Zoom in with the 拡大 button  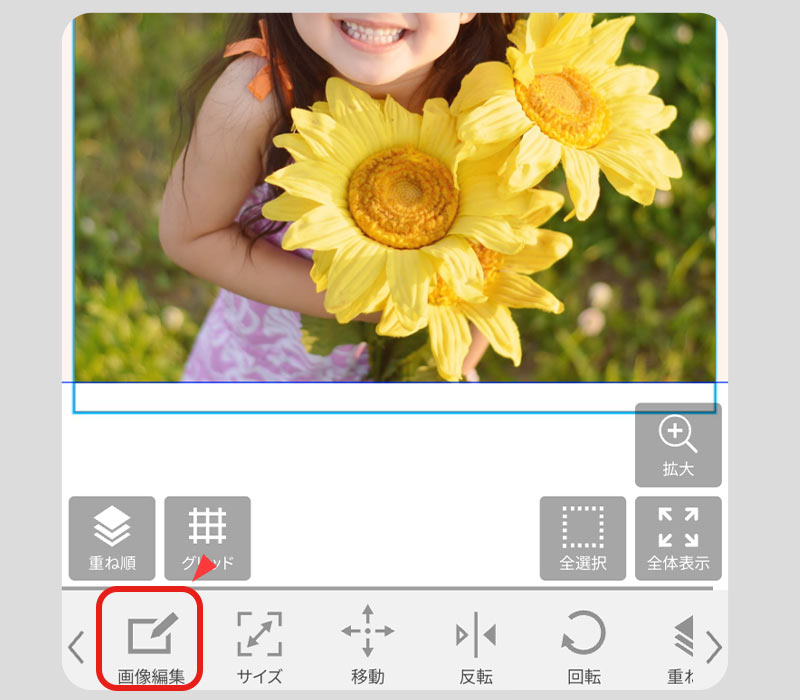678,445
